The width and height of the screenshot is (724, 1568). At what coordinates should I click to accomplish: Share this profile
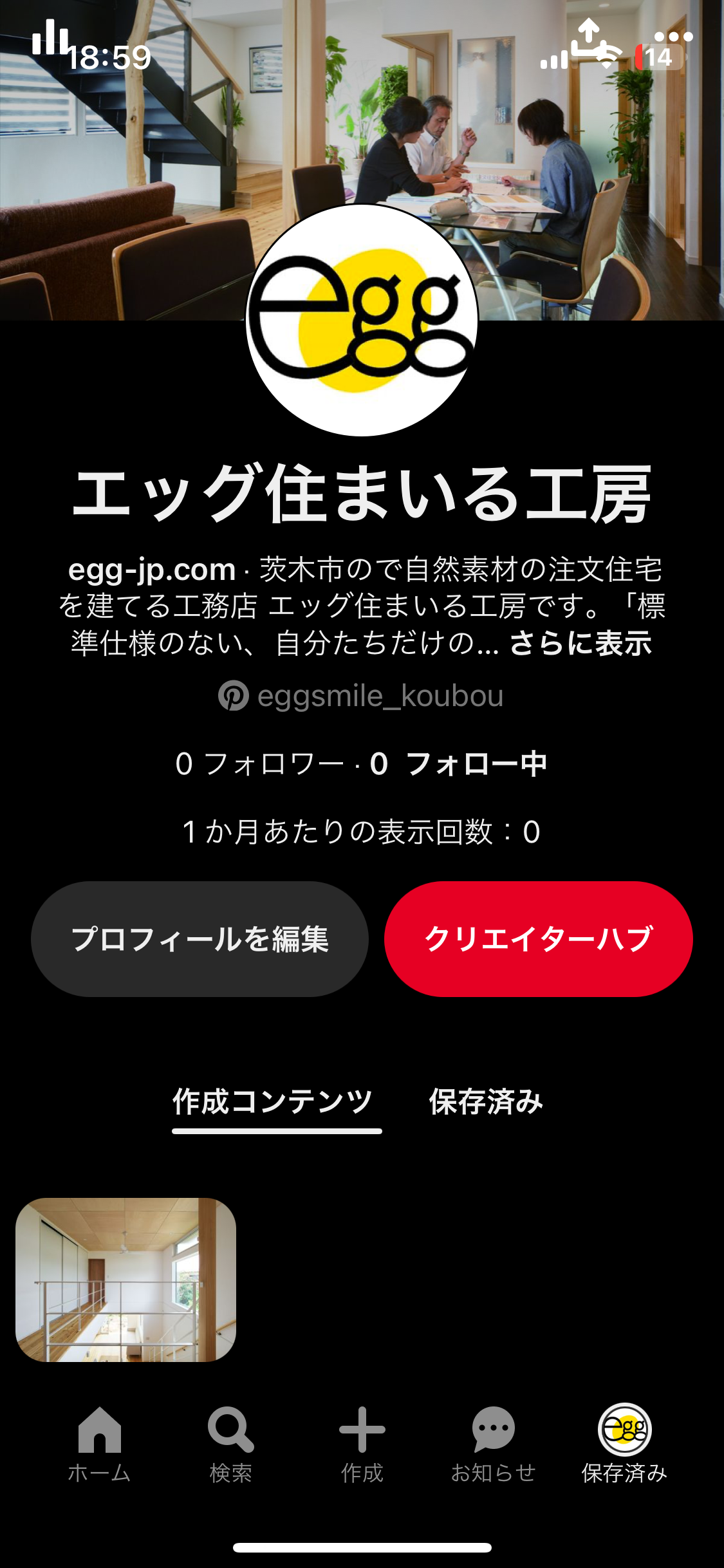pyautogui.click(x=588, y=37)
